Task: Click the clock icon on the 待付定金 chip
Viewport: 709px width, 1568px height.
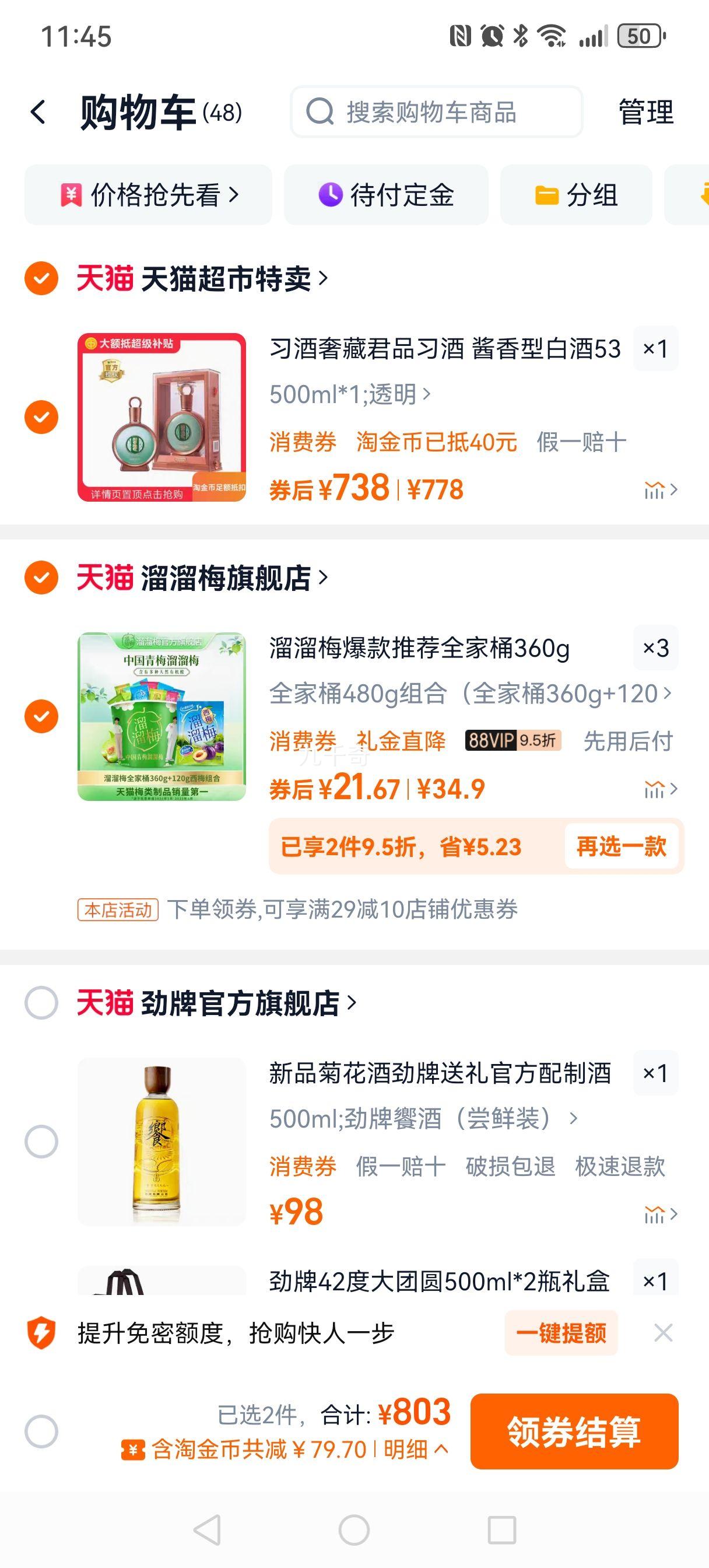Action: tap(329, 194)
